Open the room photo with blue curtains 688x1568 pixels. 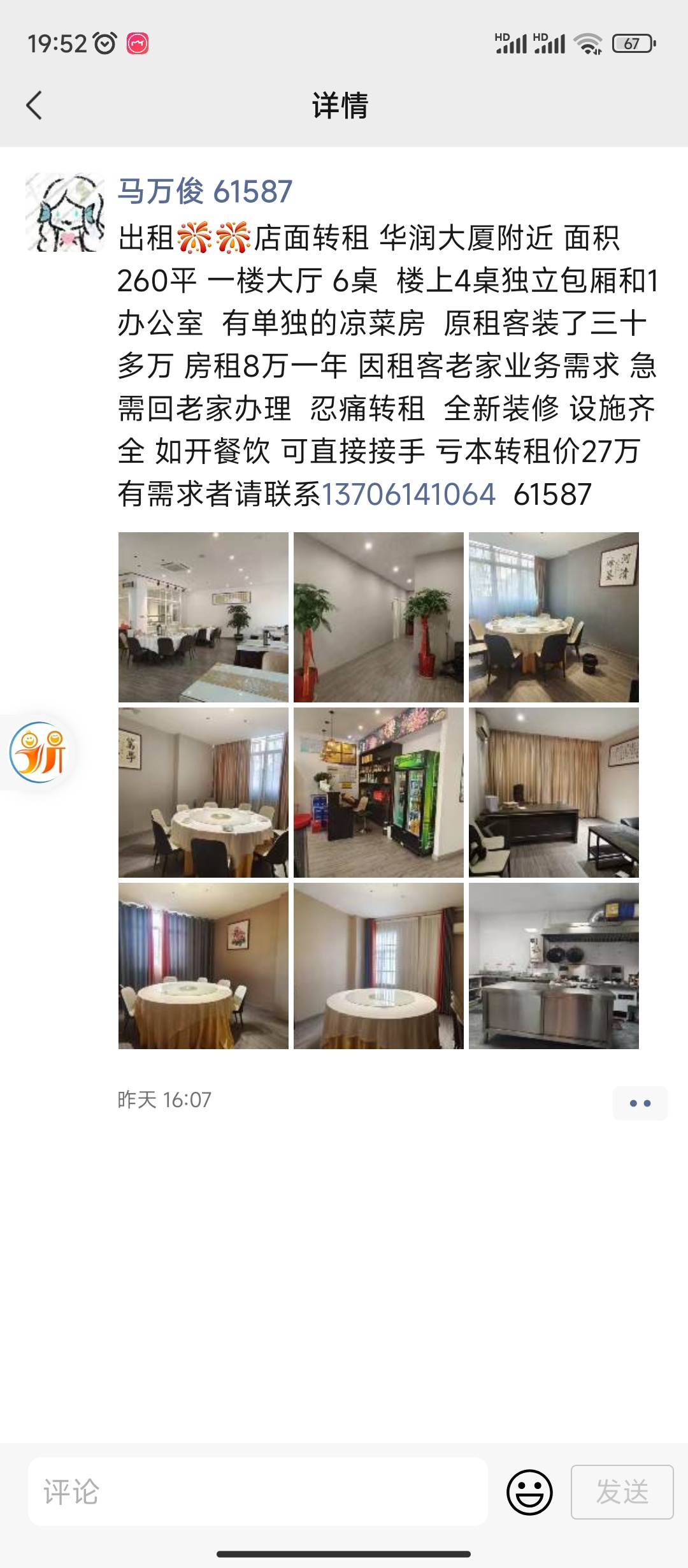[203, 966]
